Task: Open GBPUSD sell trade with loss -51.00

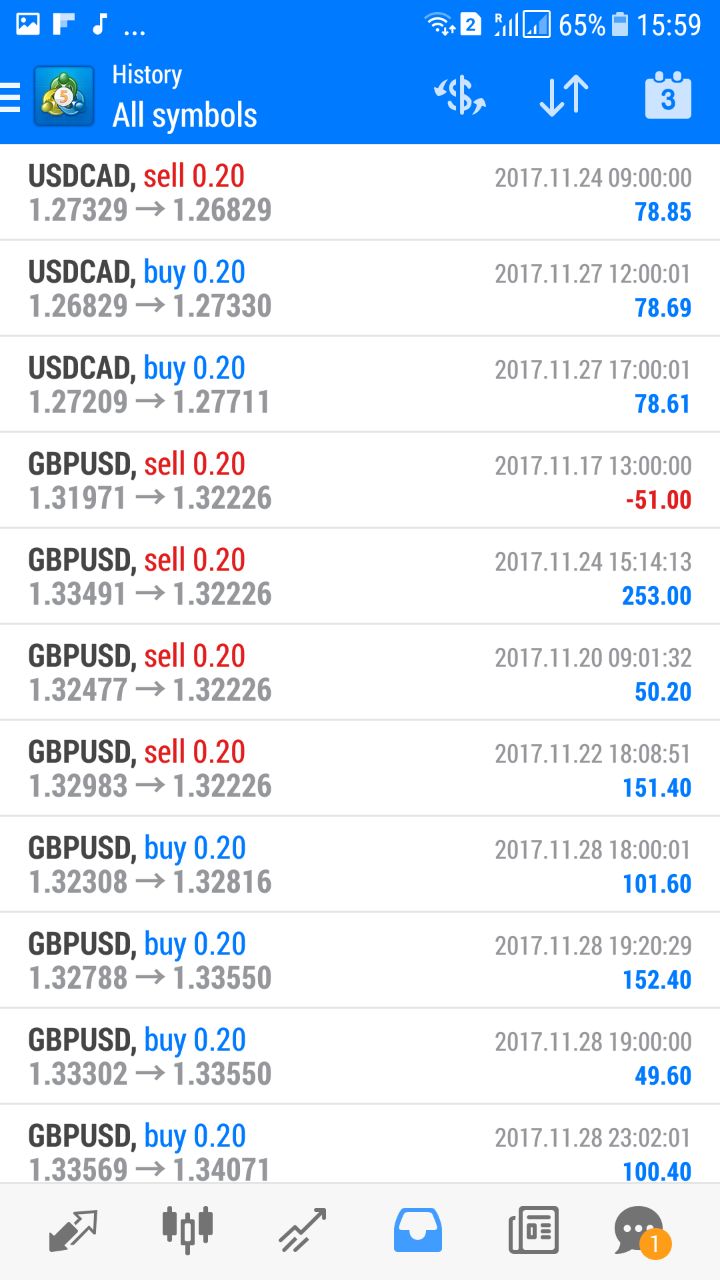Action: click(360, 481)
